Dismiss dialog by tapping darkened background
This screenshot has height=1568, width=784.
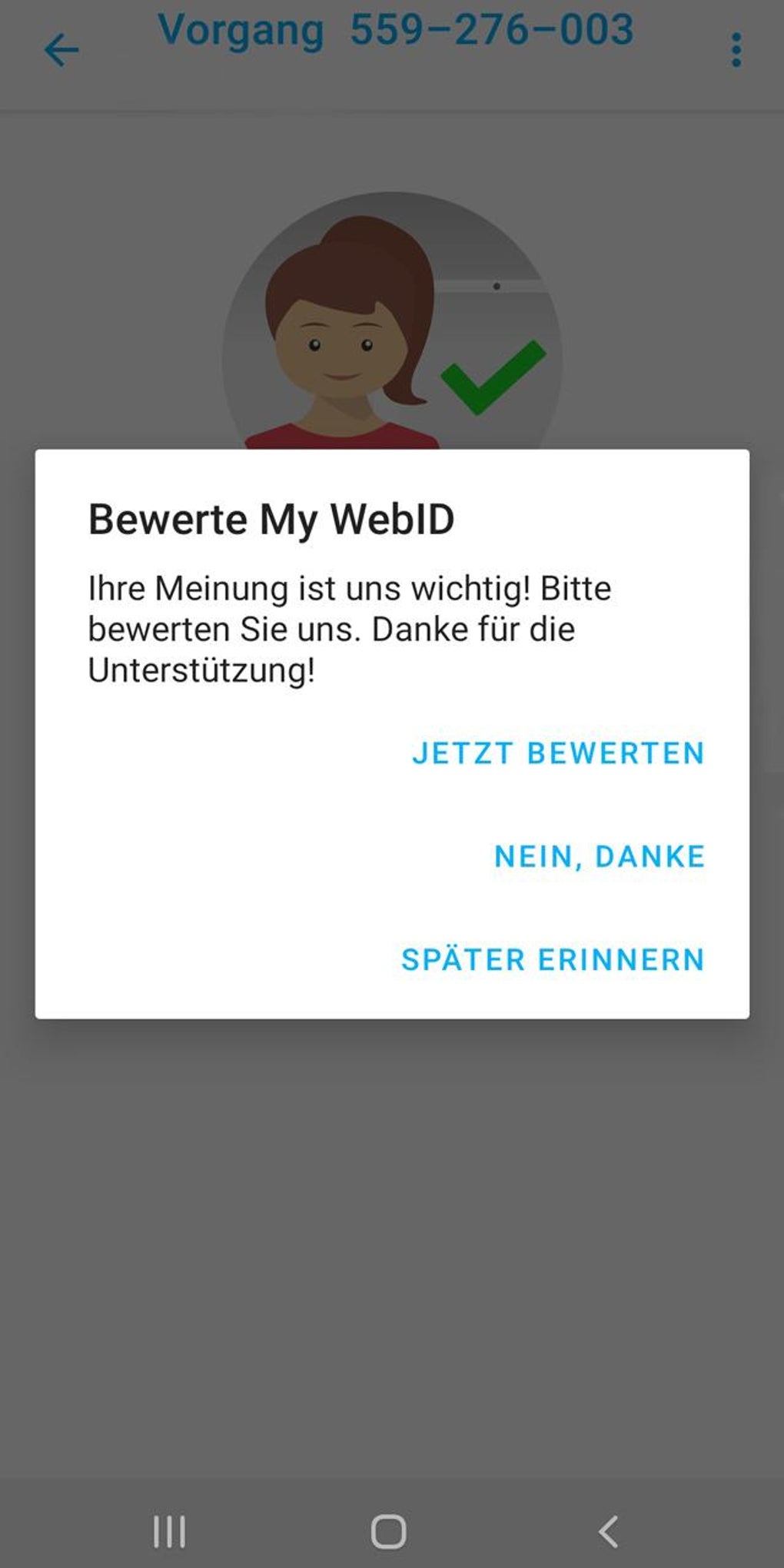392,1230
